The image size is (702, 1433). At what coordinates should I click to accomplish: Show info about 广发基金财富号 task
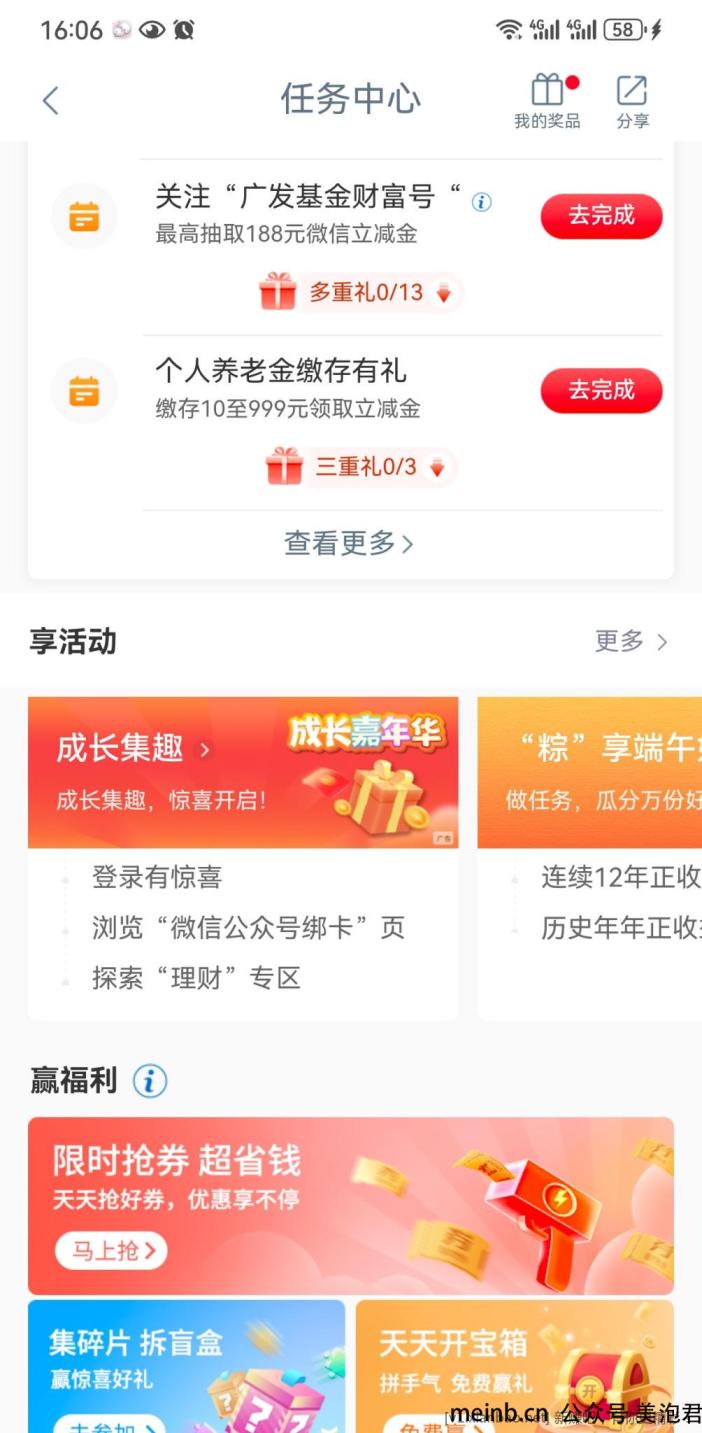point(482,202)
